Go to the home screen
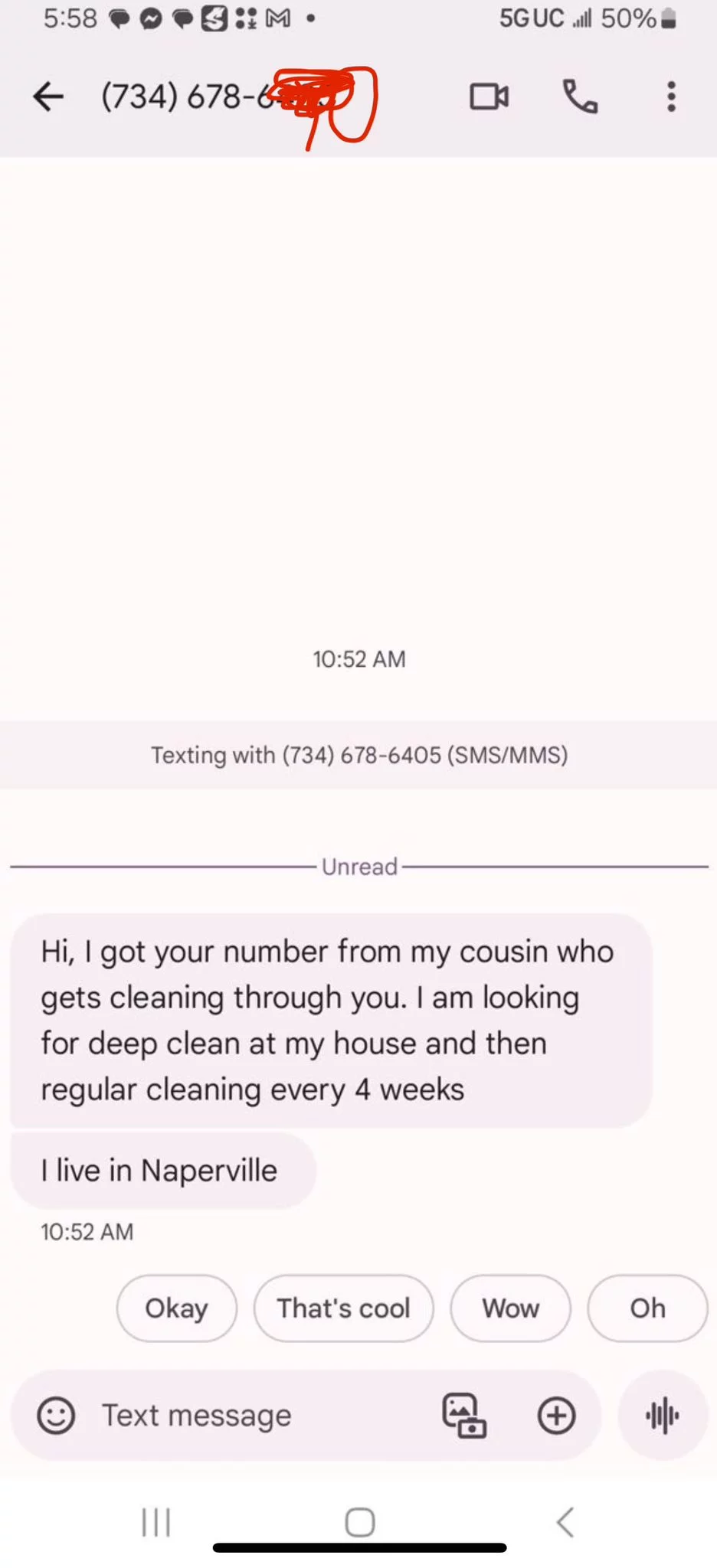The height and width of the screenshot is (1568, 717). [x=360, y=1522]
